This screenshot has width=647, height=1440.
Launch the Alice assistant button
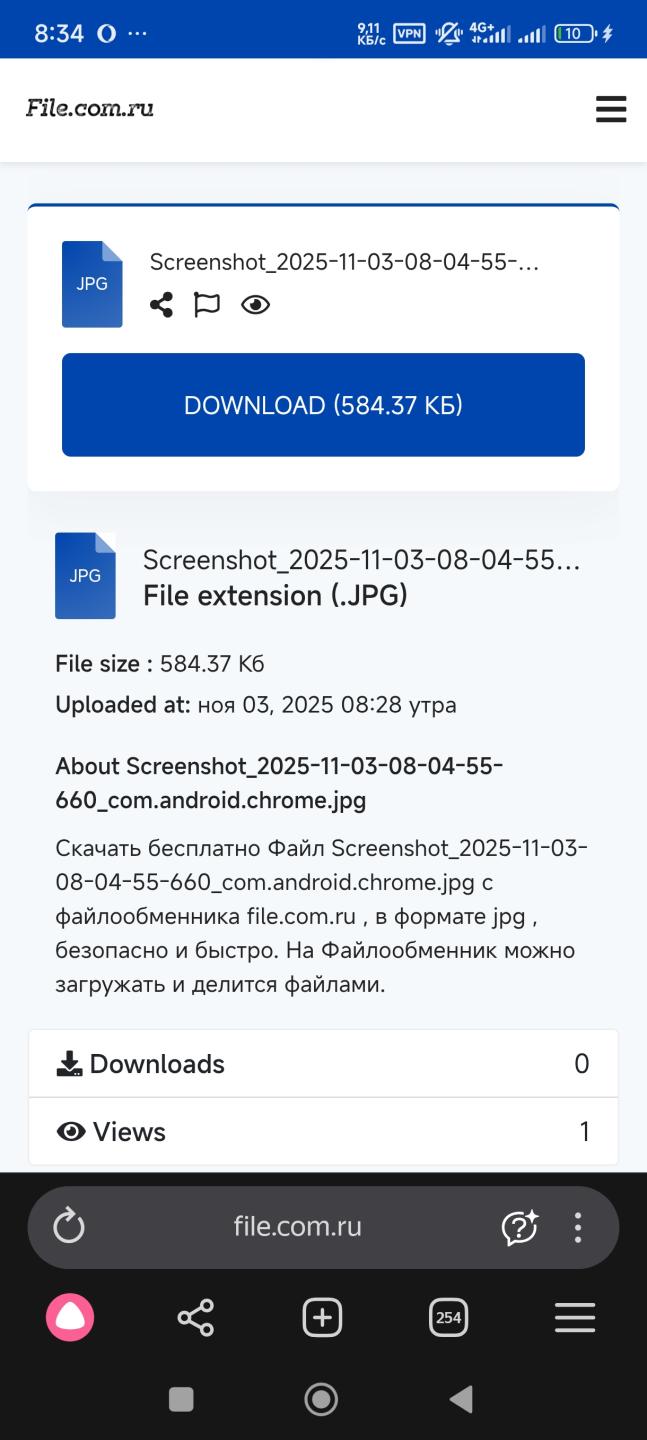tap(70, 1318)
